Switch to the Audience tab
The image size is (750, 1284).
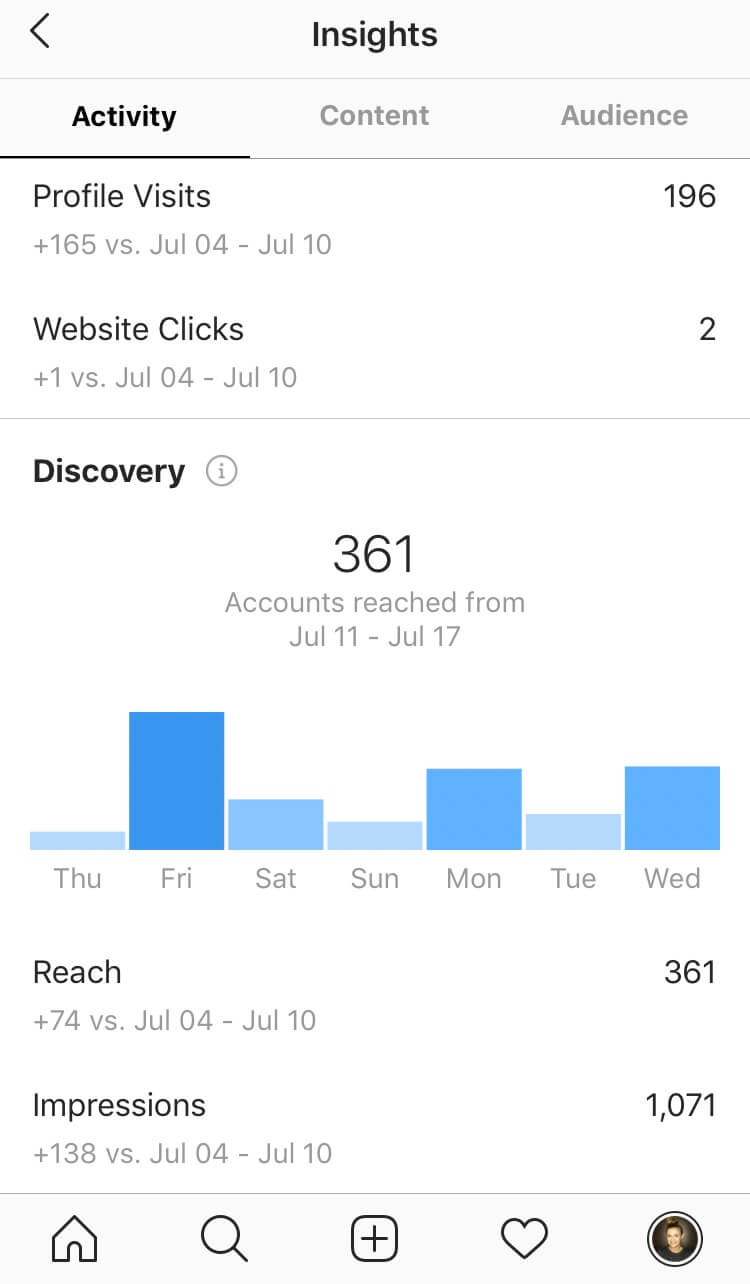click(624, 116)
